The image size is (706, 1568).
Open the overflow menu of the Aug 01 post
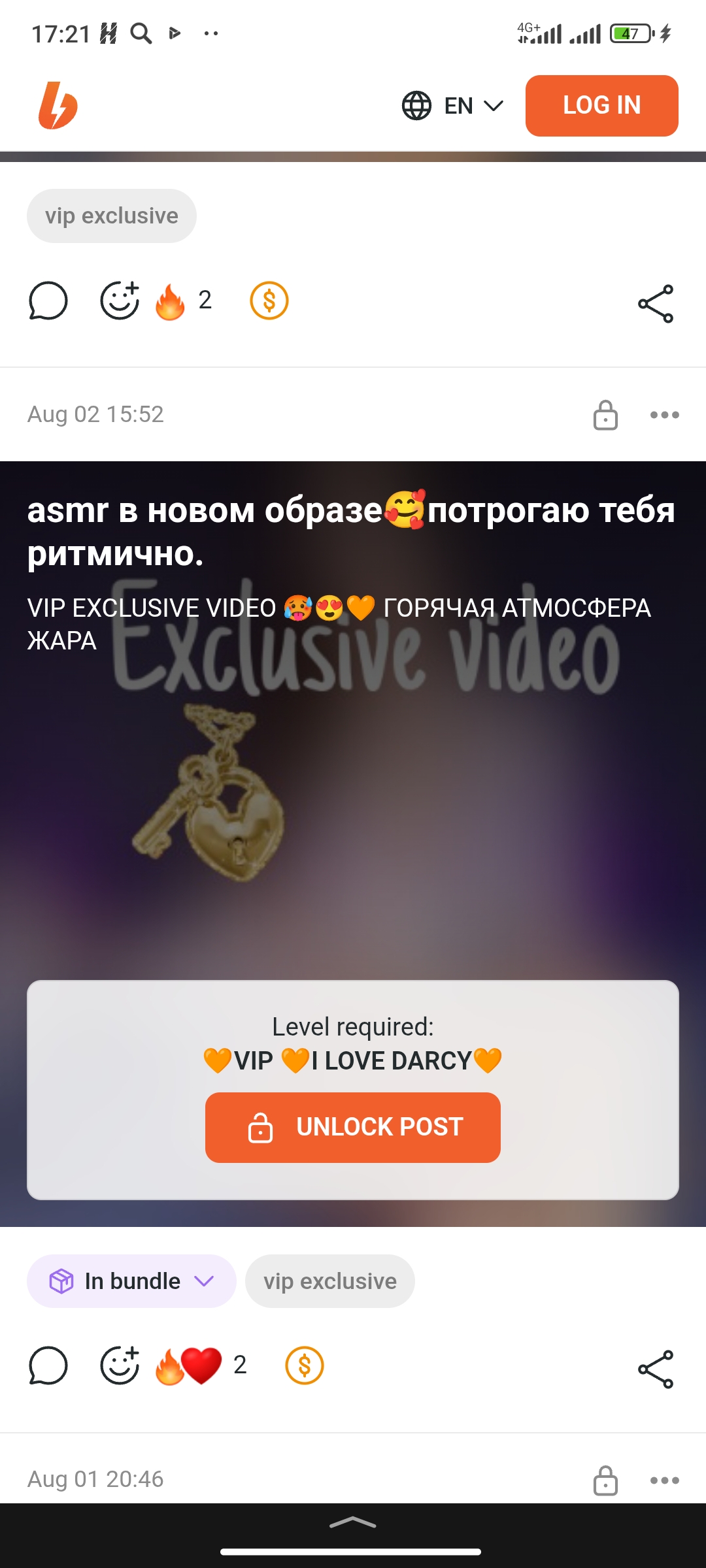[x=665, y=1480]
